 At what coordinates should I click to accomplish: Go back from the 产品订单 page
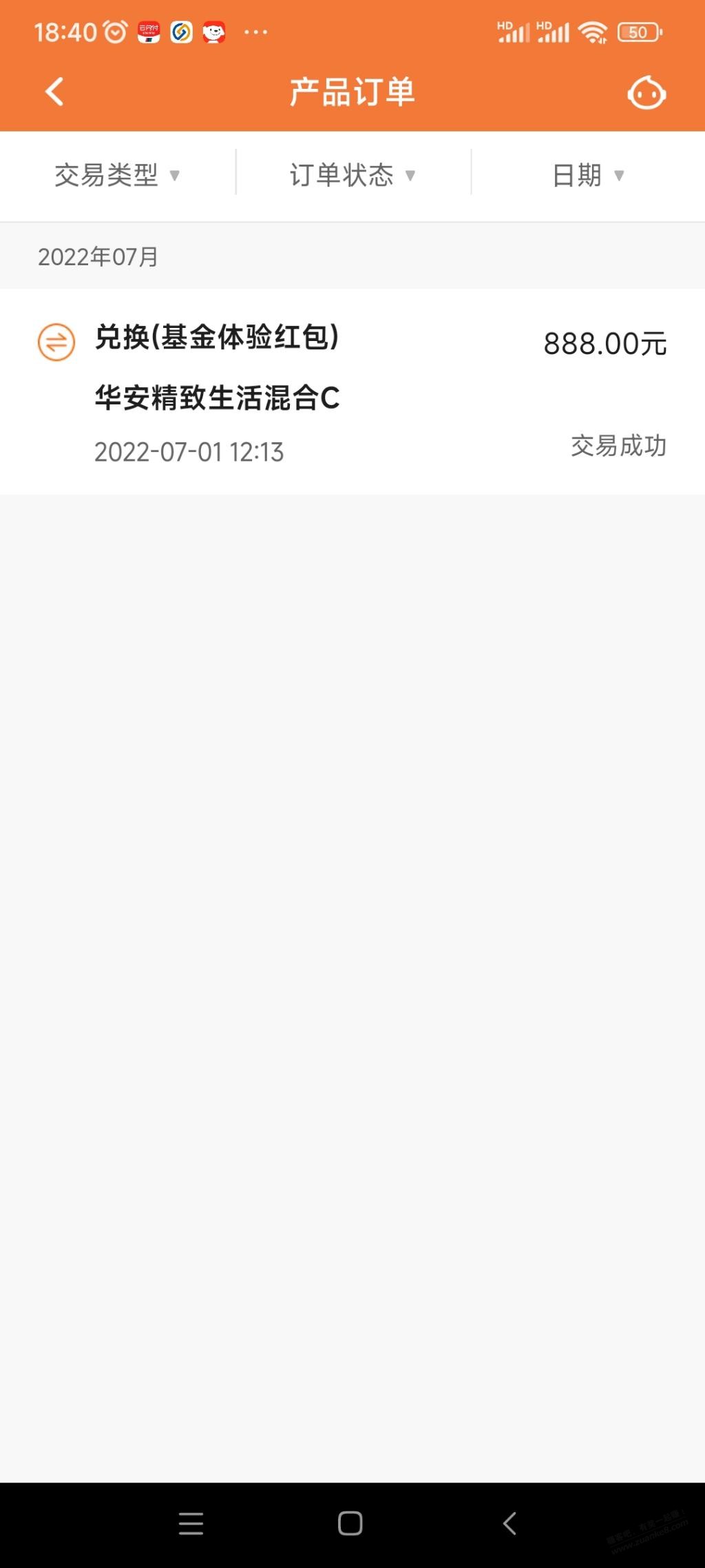click(54, 92)
